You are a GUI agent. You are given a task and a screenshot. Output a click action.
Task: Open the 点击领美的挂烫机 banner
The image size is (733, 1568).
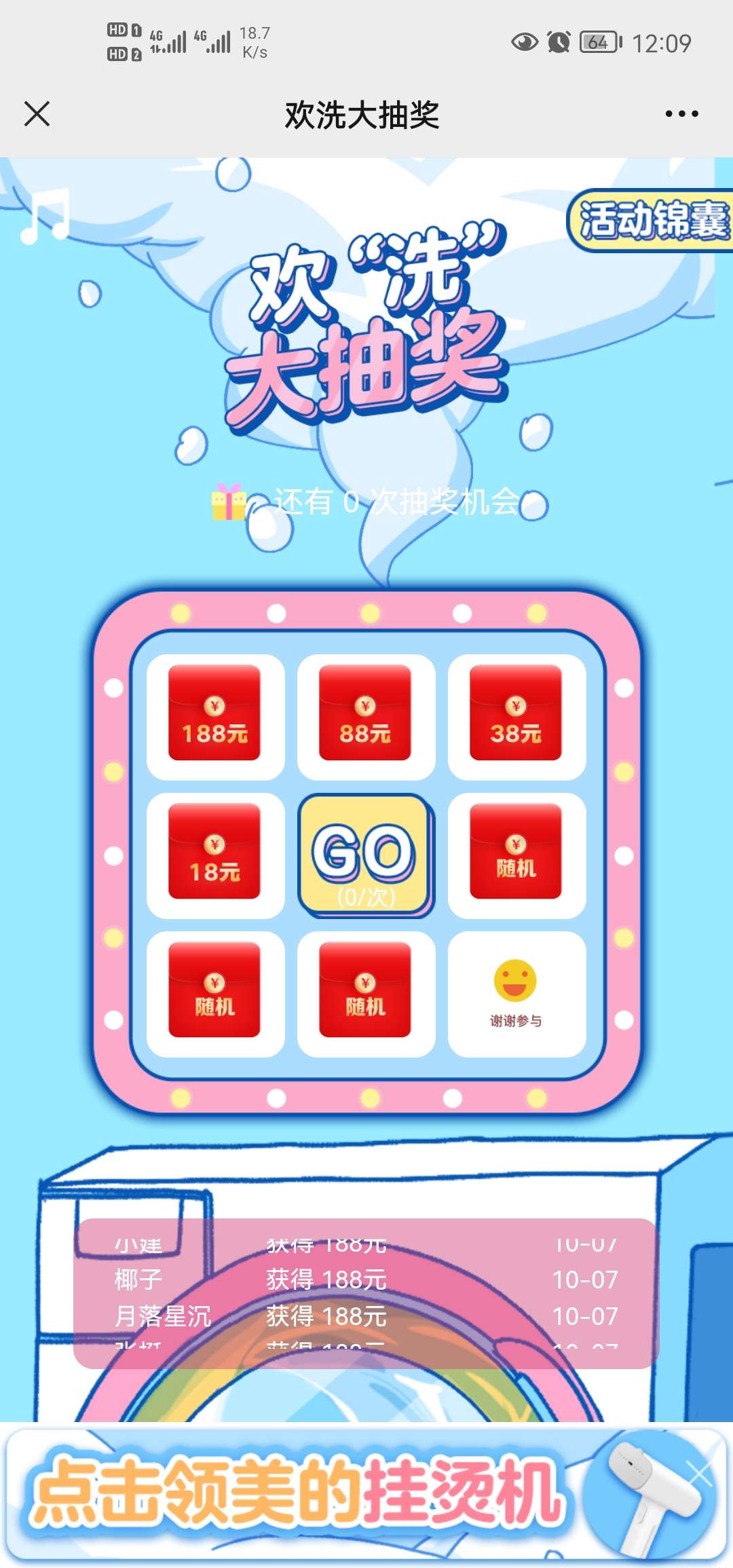point(299,1493)
